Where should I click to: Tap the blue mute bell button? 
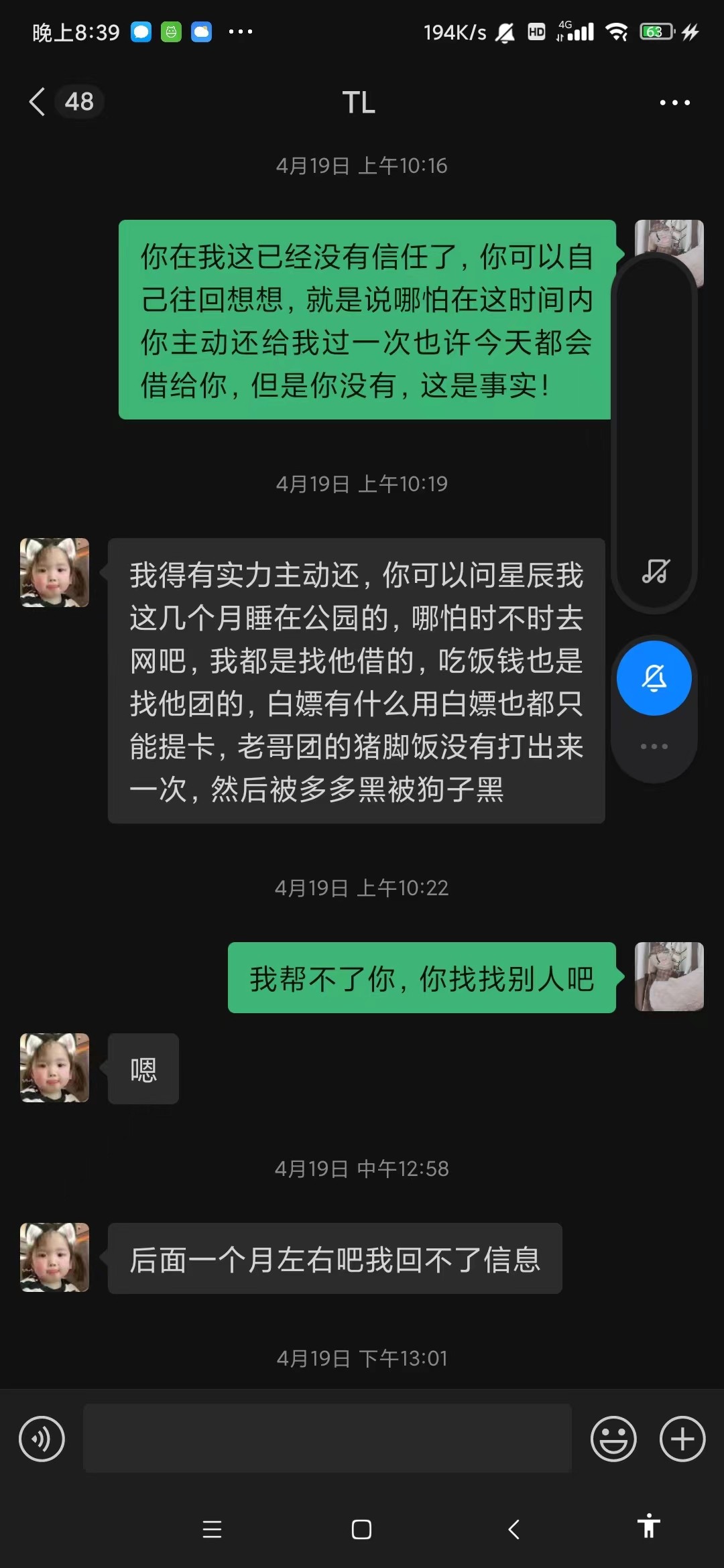point(654,678)
